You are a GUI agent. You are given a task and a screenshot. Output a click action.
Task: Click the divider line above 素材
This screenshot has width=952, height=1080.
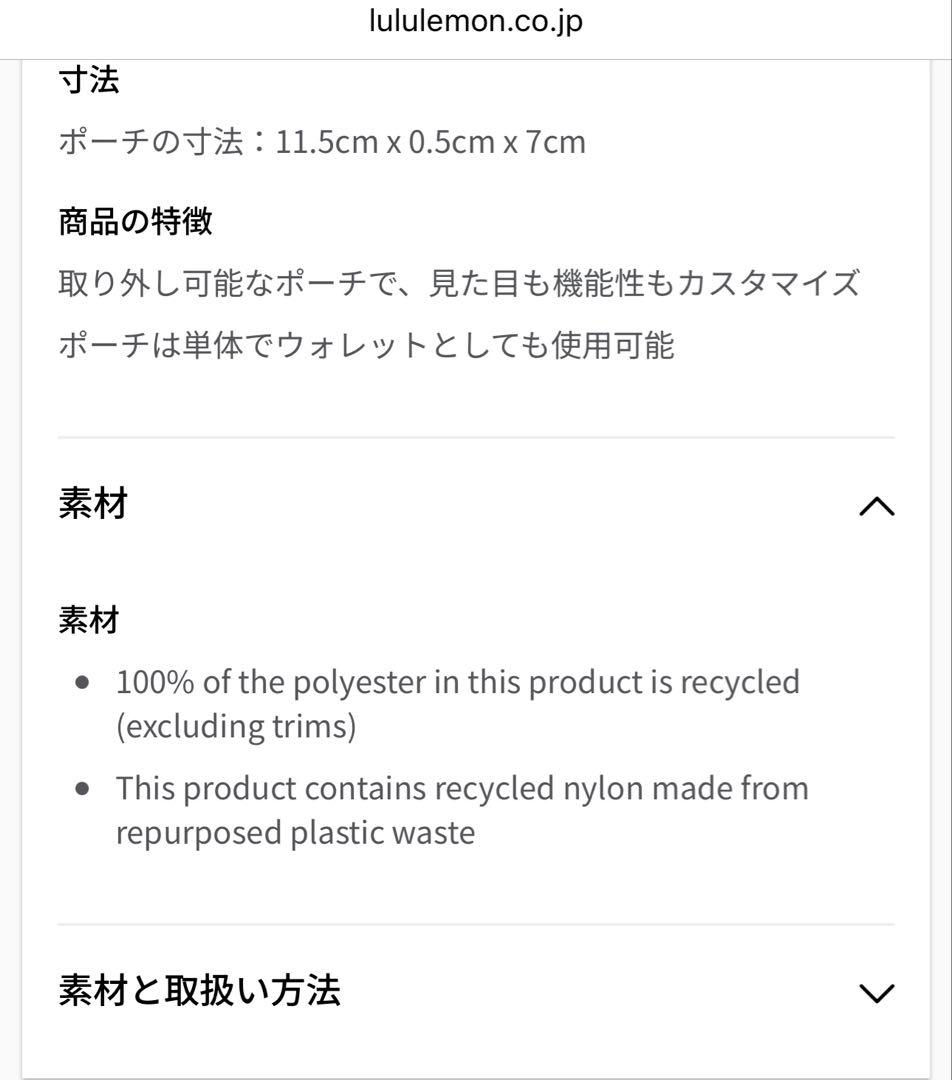click(x=476, y=436)
